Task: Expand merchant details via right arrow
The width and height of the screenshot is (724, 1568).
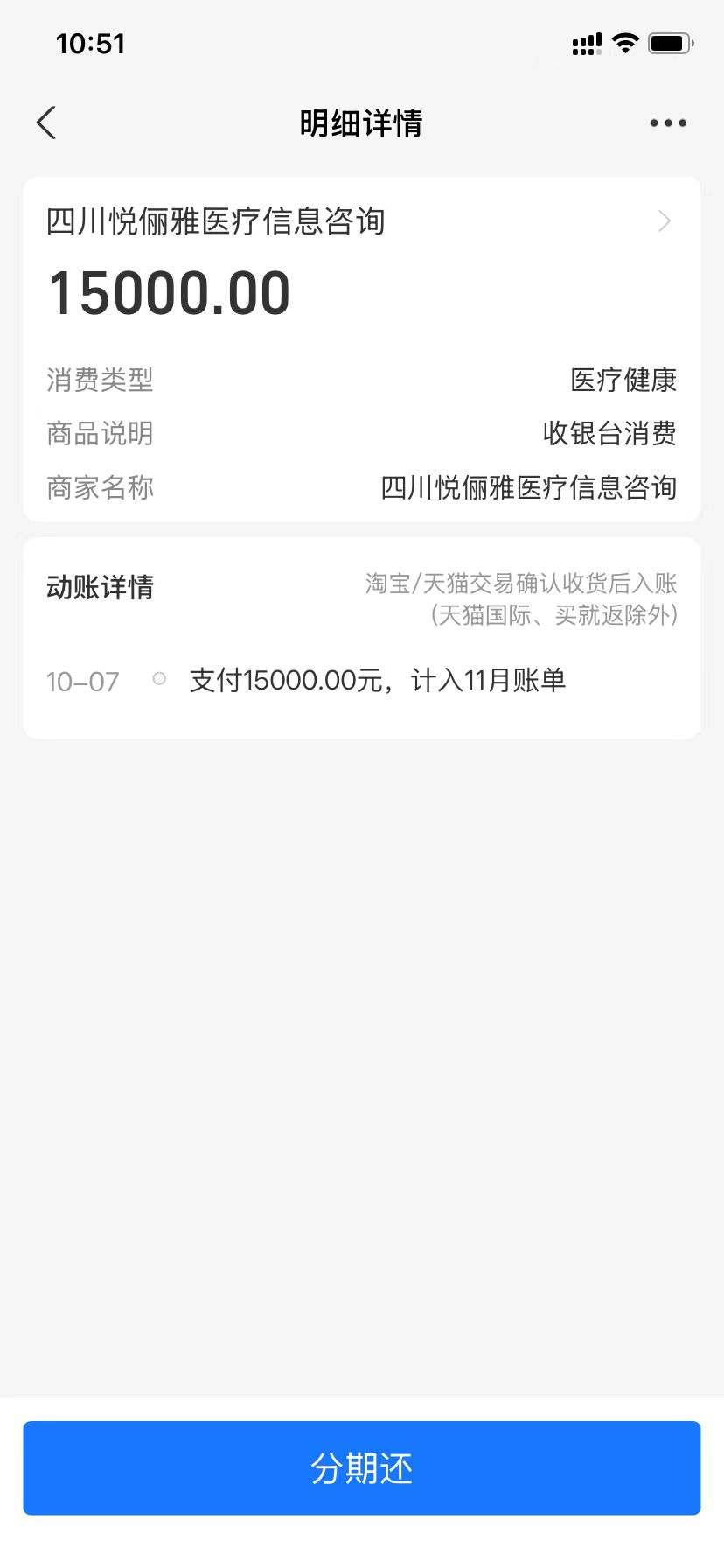Action: 663,220
